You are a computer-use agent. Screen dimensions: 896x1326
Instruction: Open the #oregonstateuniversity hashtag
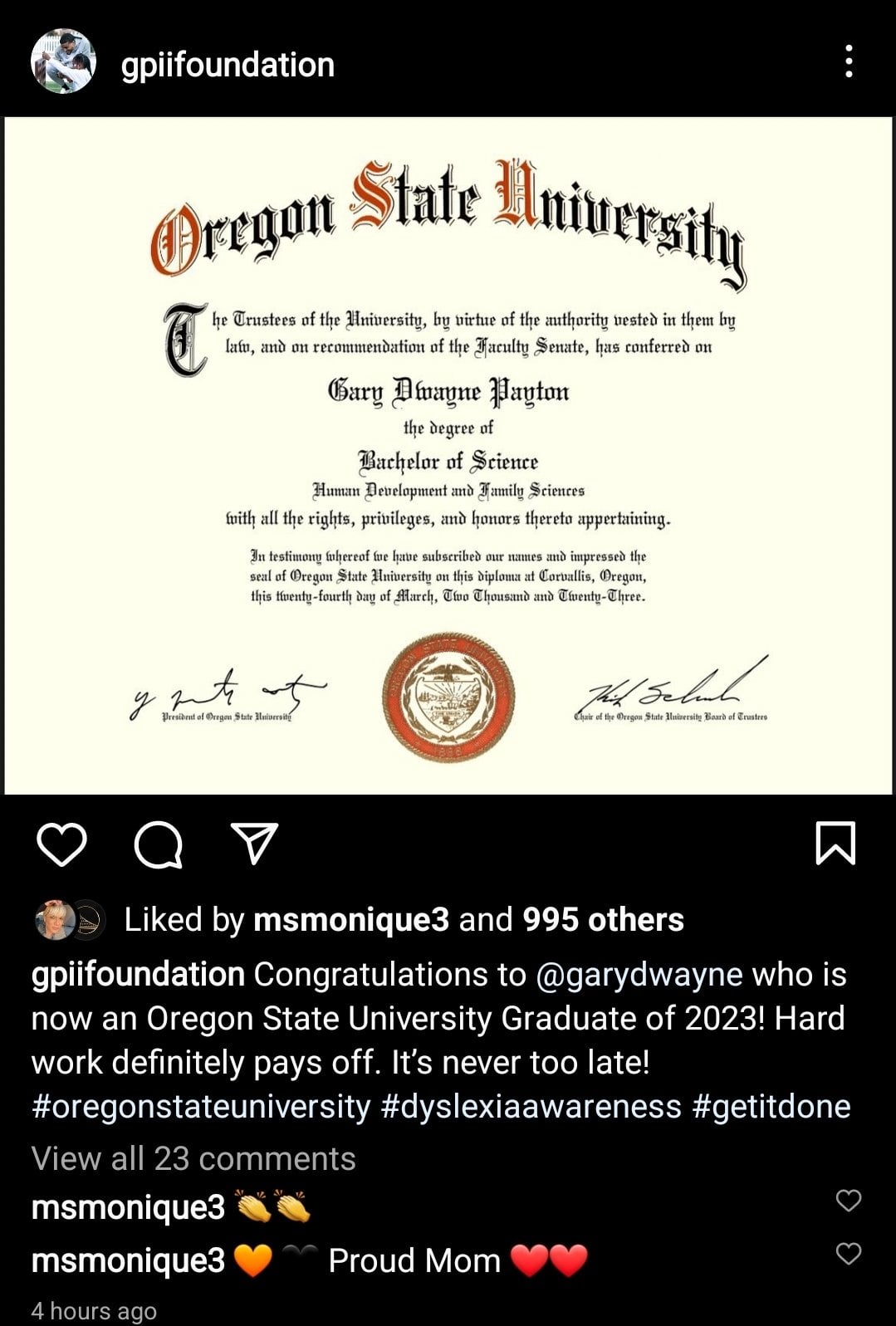(x=200, y=1107)
